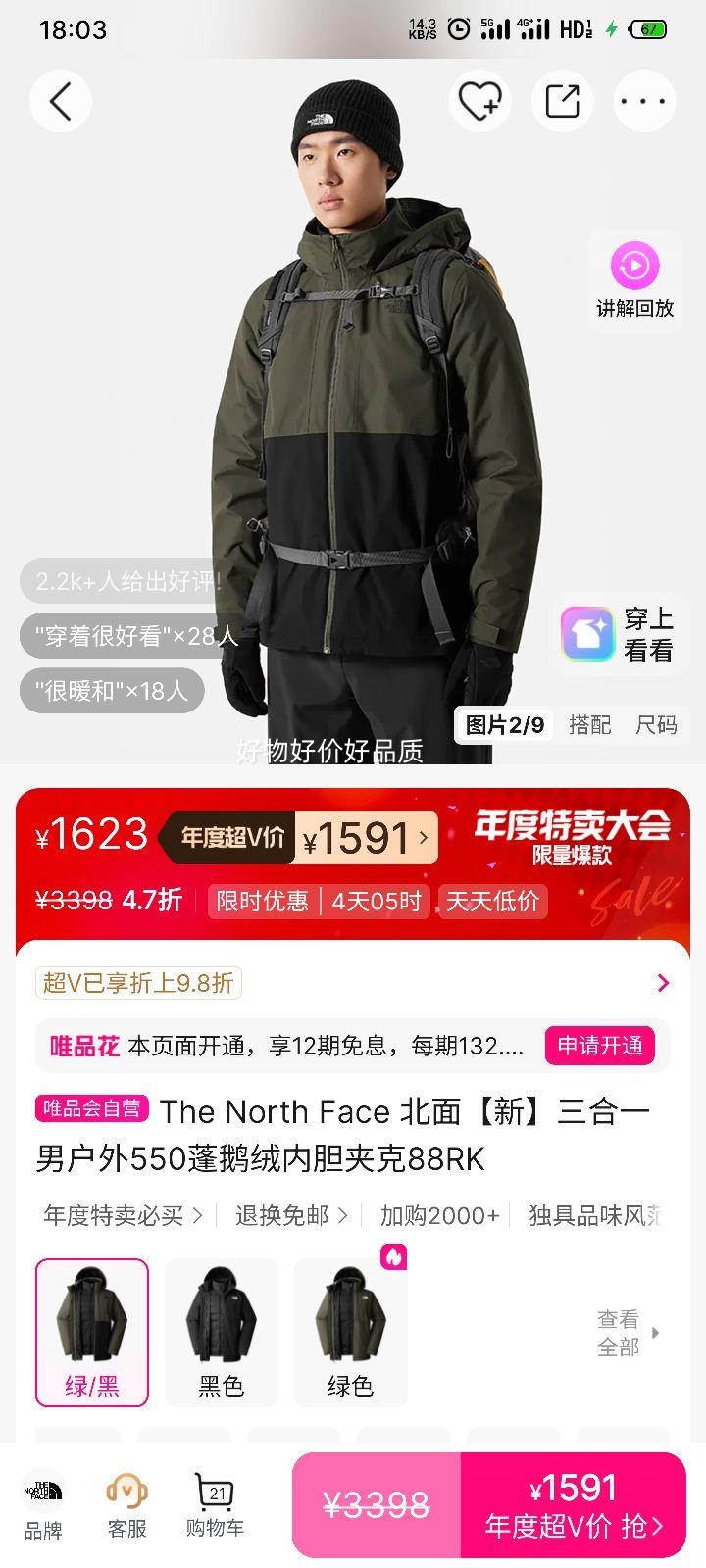Image resolution: width=706 pixels, height=1568 pixels.
Task: Add the jacket to favorites with the heart icon
Action: [x=479, y=101]
